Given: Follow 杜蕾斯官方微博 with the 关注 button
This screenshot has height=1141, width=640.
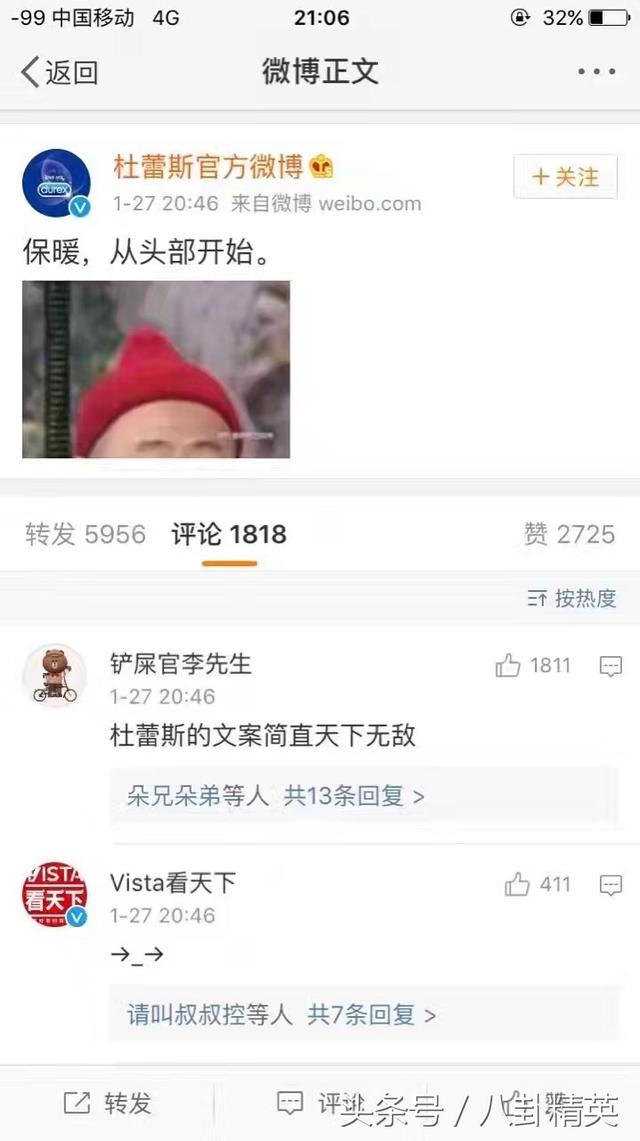Looking at the screenshot, I should point(565,177).
